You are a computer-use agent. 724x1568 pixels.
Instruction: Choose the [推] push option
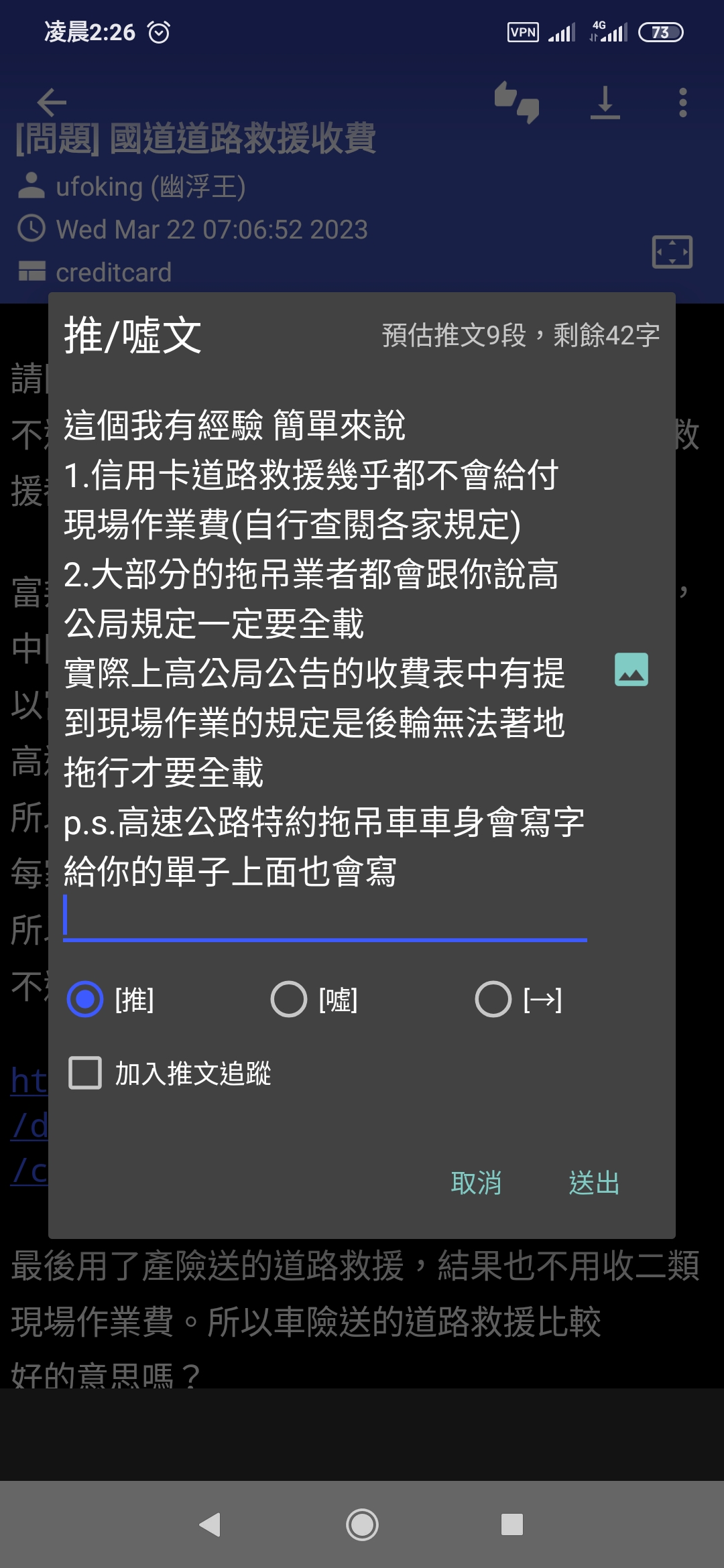click(111, 999)
